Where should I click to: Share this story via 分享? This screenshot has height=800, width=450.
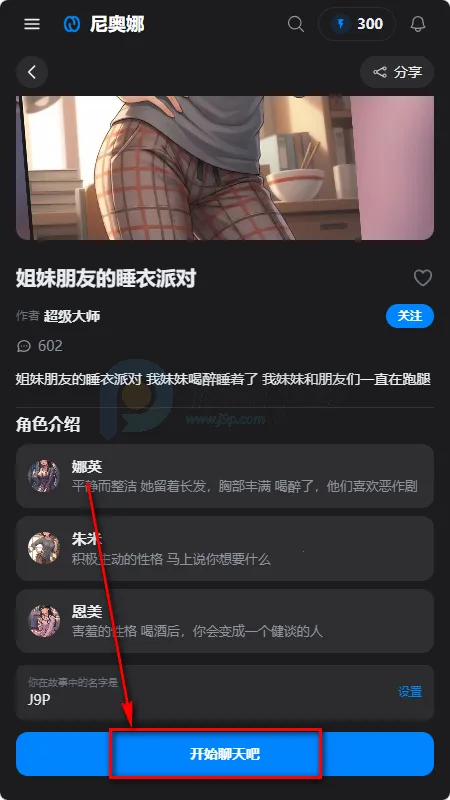[397, 72]
